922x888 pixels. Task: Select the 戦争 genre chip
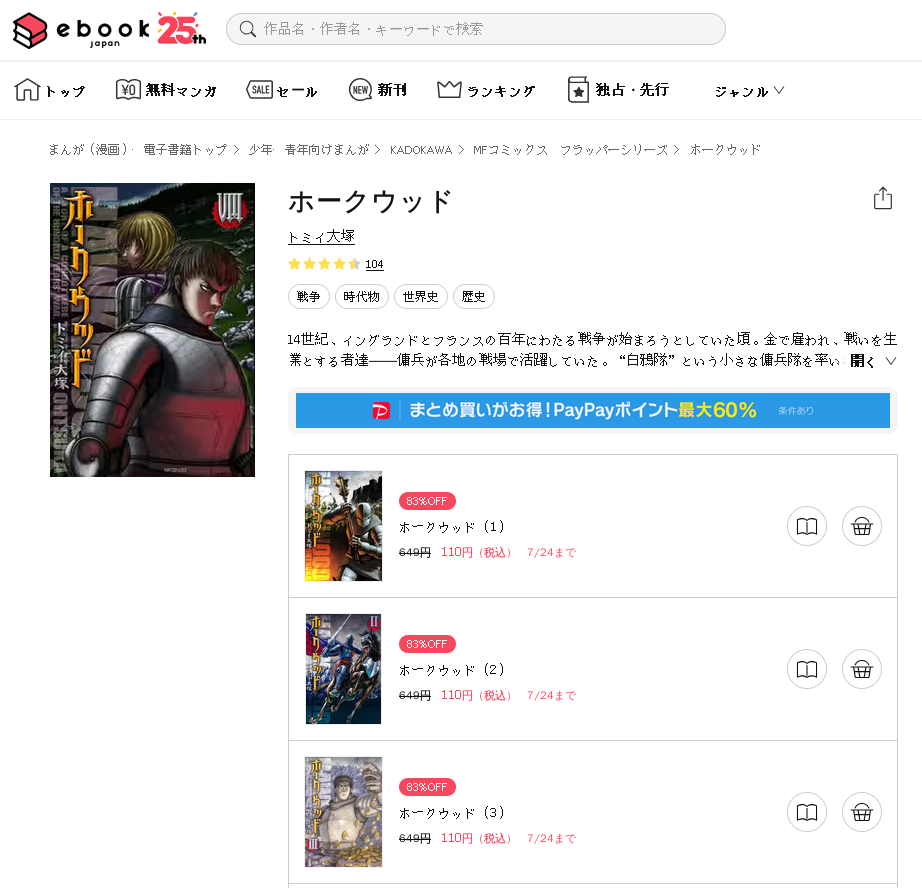pos(308,297)
